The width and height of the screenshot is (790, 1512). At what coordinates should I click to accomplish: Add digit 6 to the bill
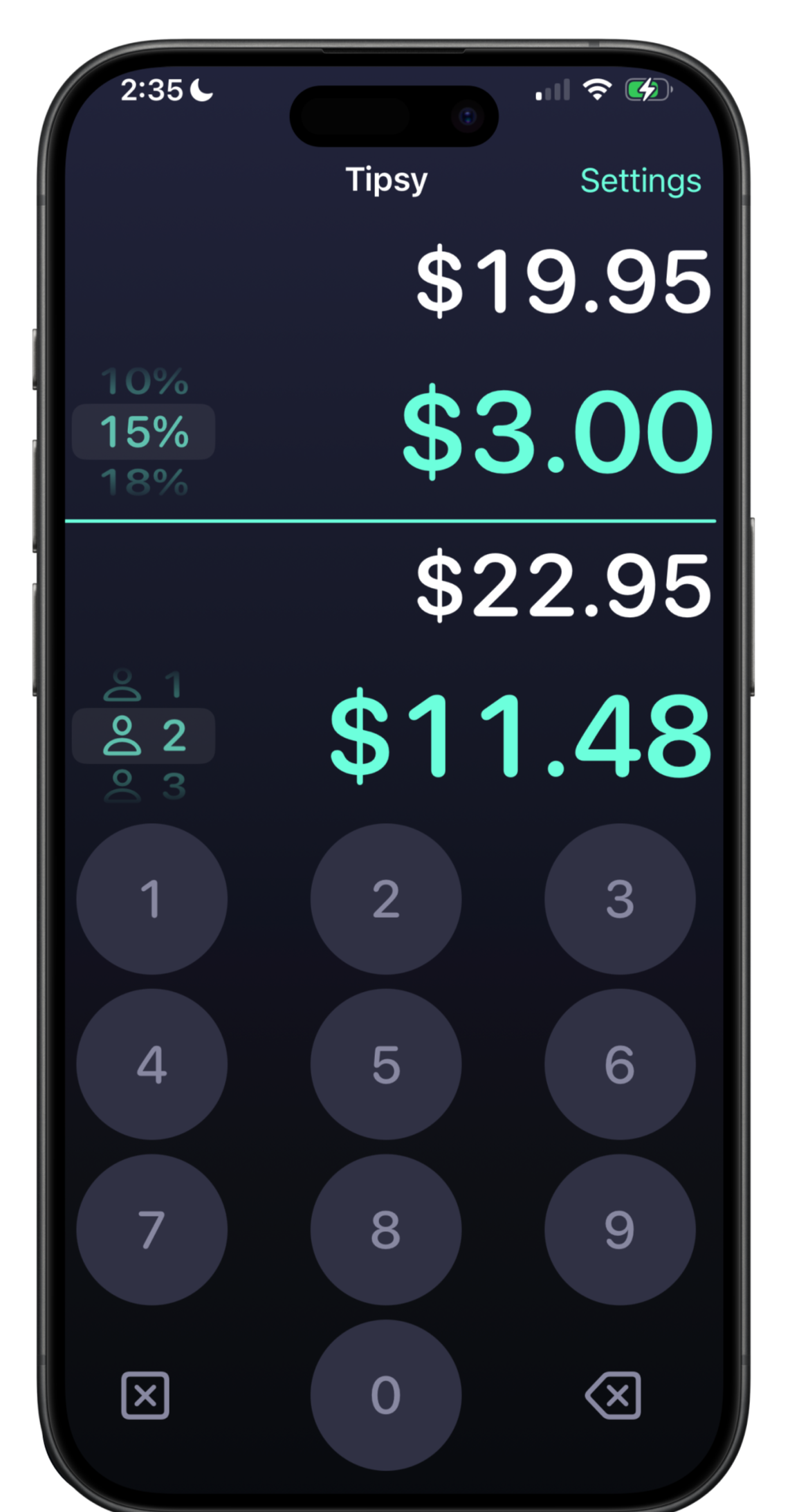click(x=620, y=1064)
